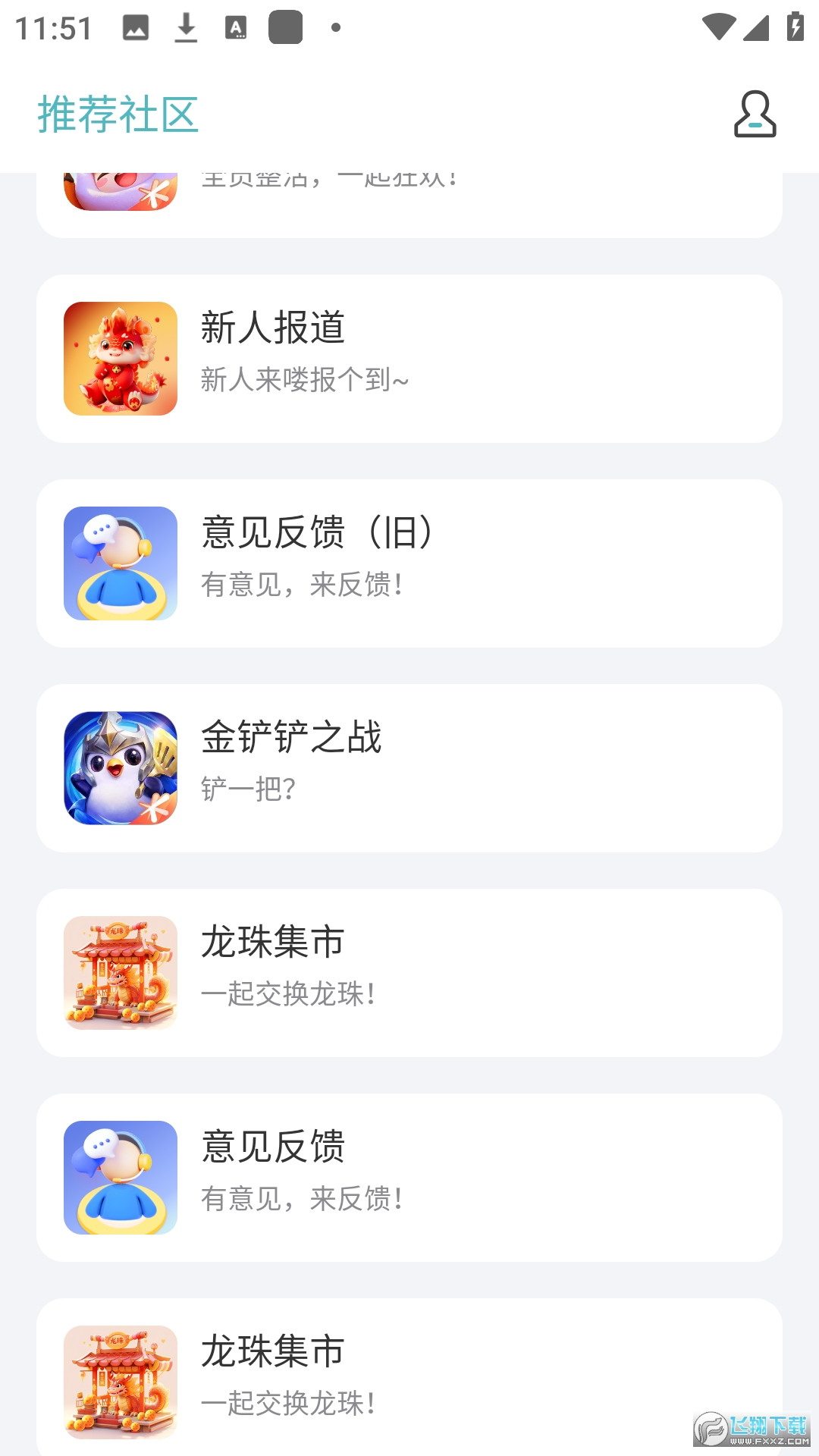Tap the download icon in the status bar
This screenshot has width=819, height=1456.
(186, 27)
